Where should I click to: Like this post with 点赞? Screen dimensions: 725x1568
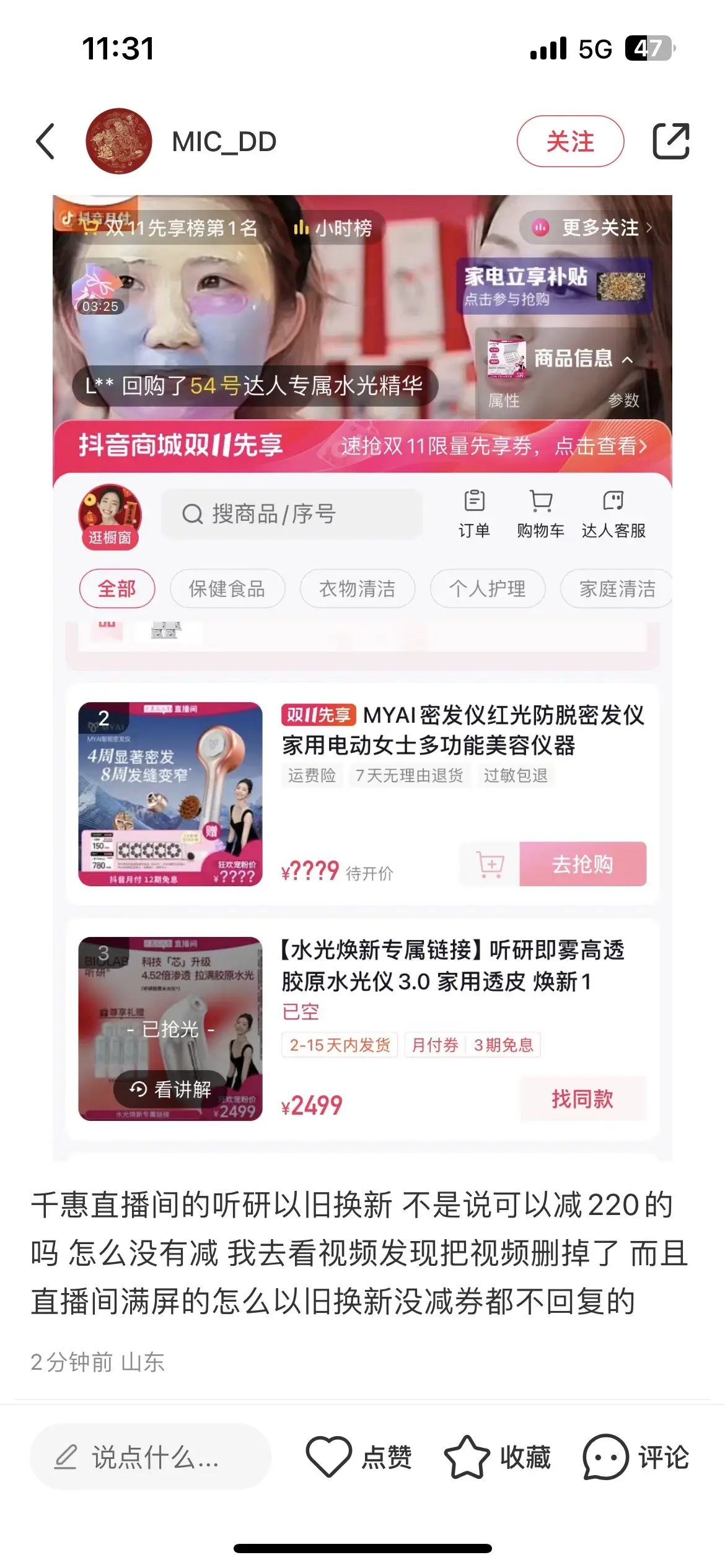pos(359,1457)
